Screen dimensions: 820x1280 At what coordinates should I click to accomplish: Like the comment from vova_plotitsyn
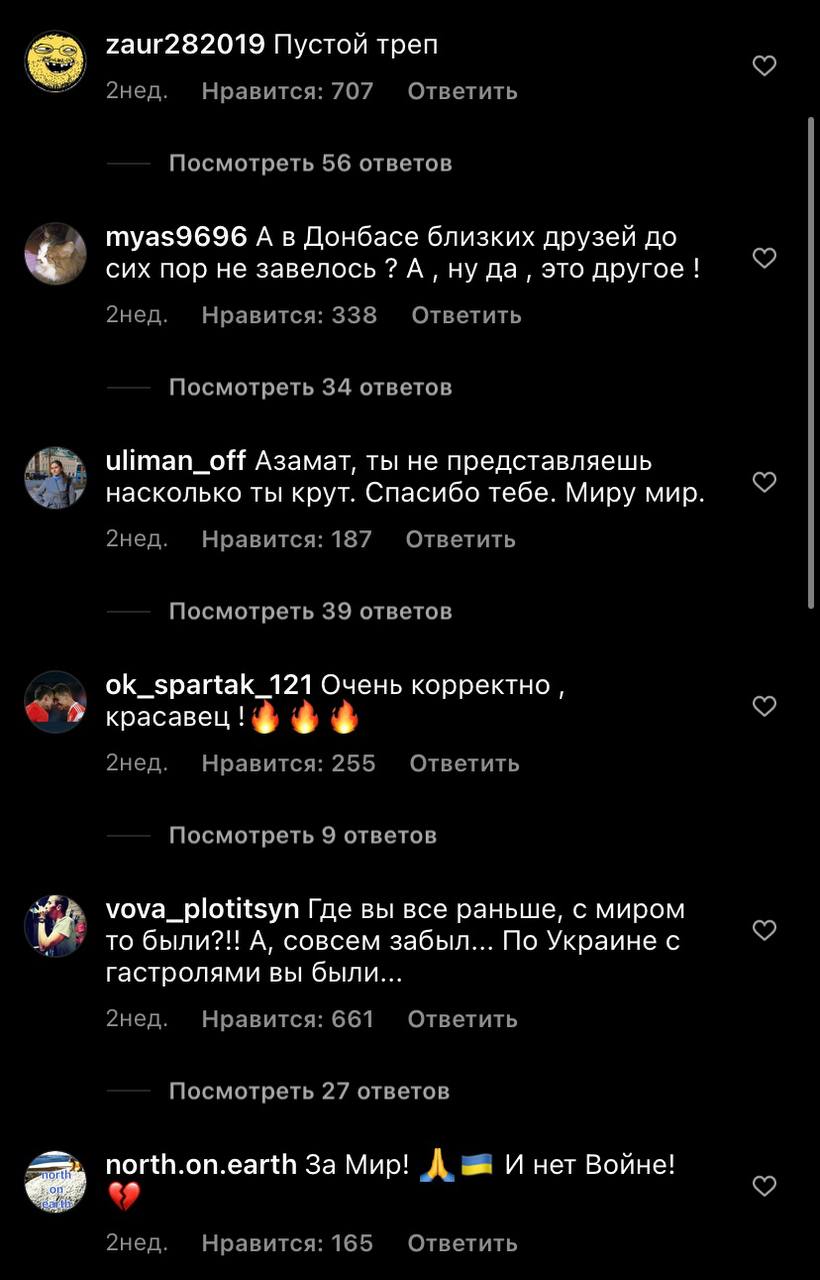pyautogui.click(x=764, y=931)
